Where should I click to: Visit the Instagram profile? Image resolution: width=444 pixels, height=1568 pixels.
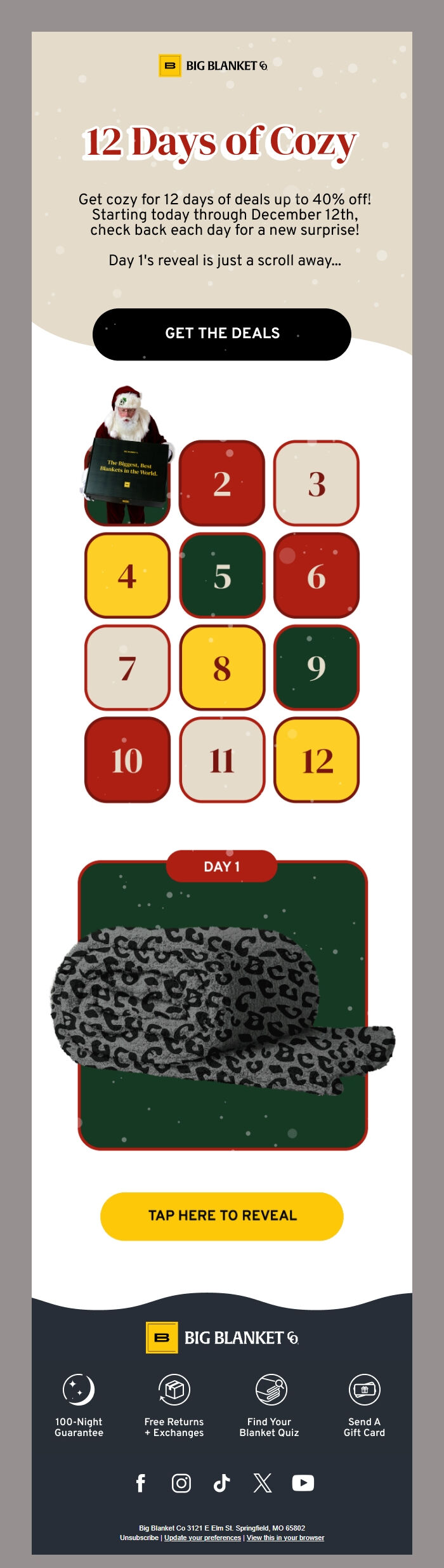[181, 1483]
